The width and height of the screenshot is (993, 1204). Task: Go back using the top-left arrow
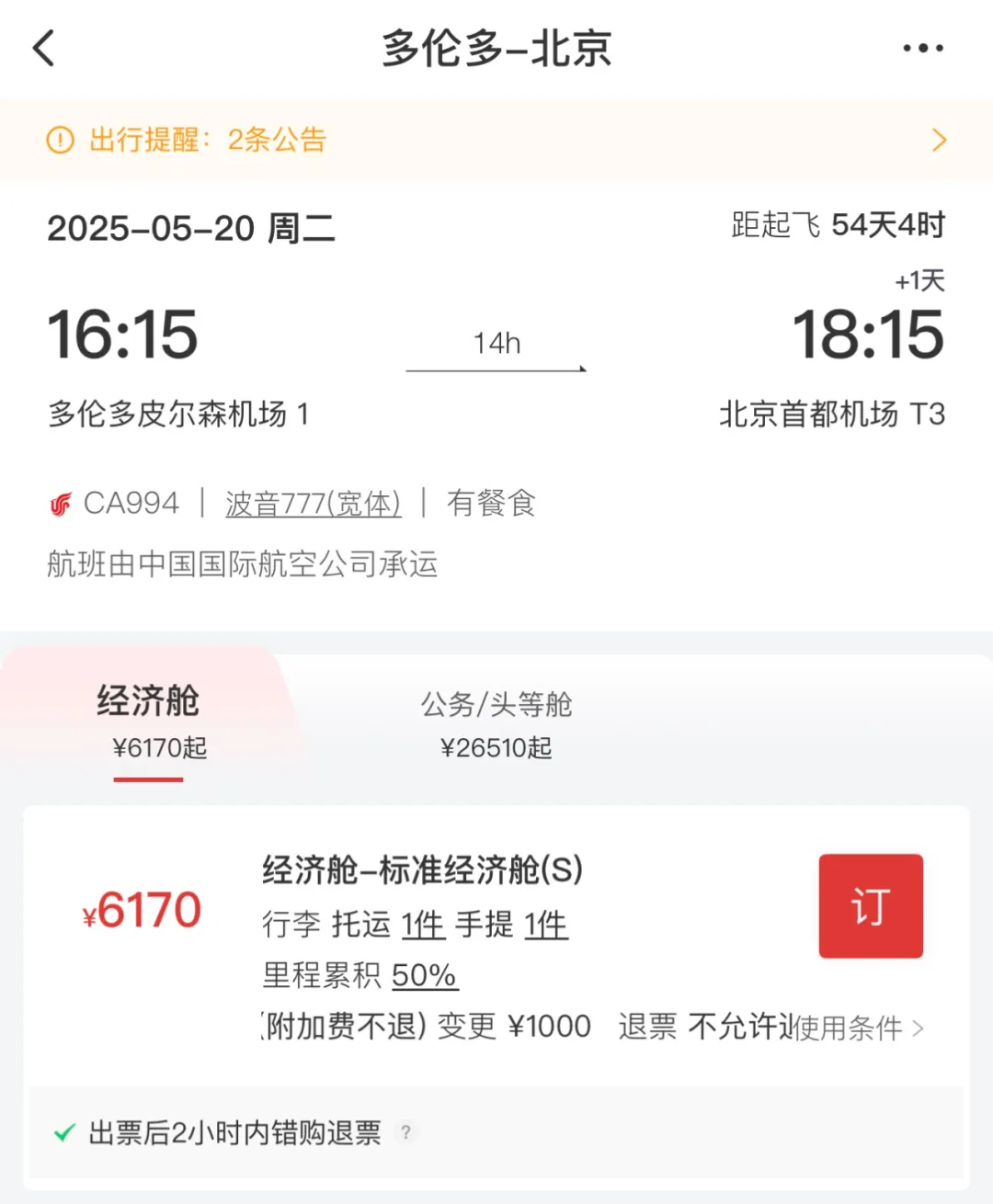click(44, 48)
